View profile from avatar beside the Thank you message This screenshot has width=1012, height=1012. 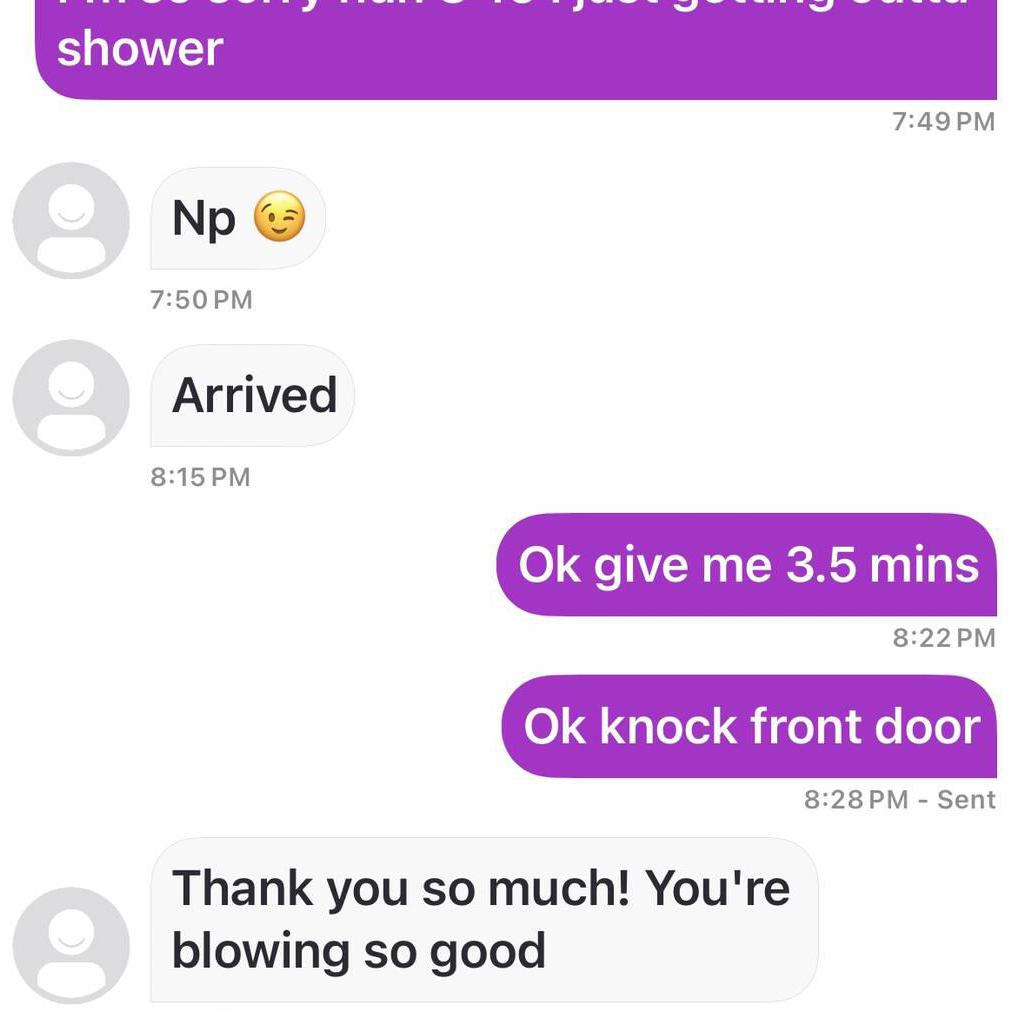point(71,944)
